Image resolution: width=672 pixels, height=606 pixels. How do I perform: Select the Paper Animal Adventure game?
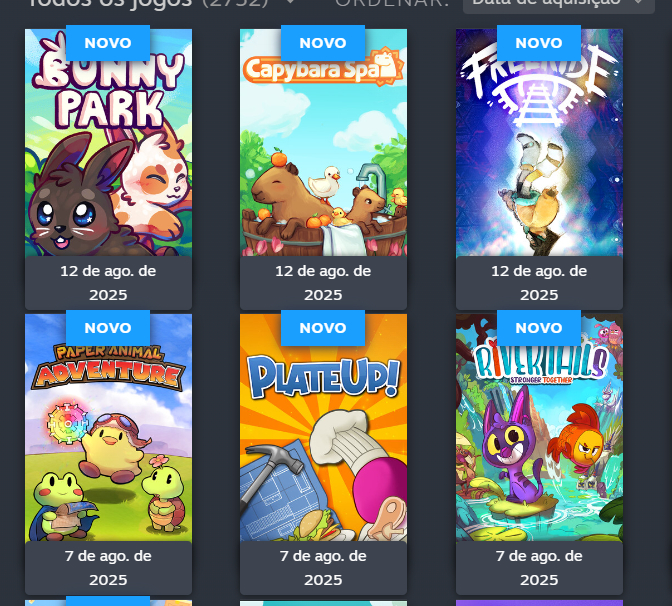point(108,430)
